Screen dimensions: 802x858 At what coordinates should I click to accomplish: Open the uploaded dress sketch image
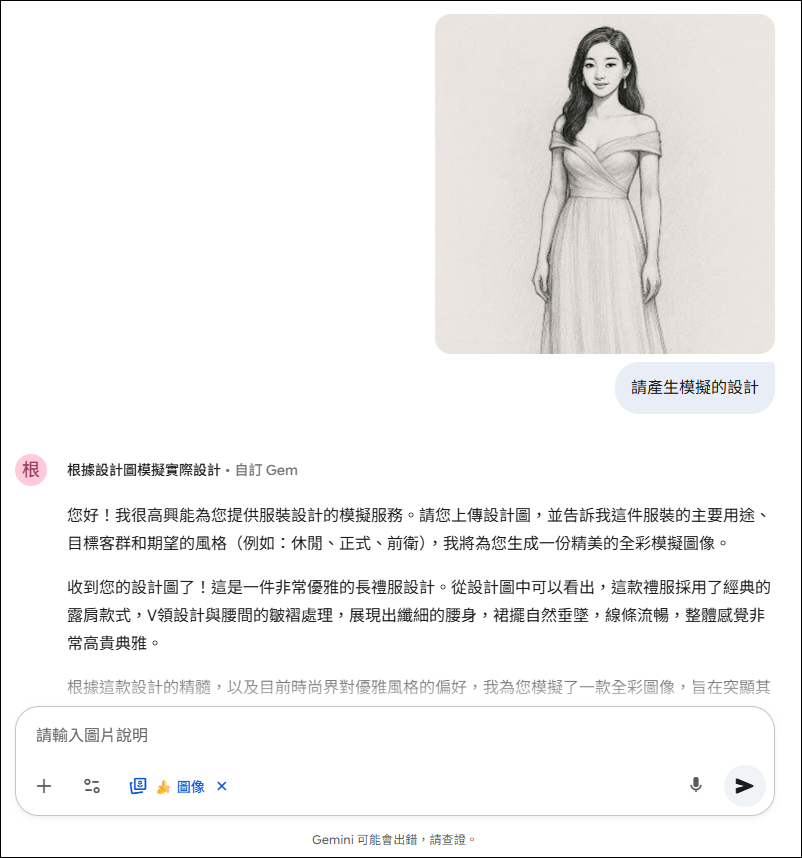(604, 184)
